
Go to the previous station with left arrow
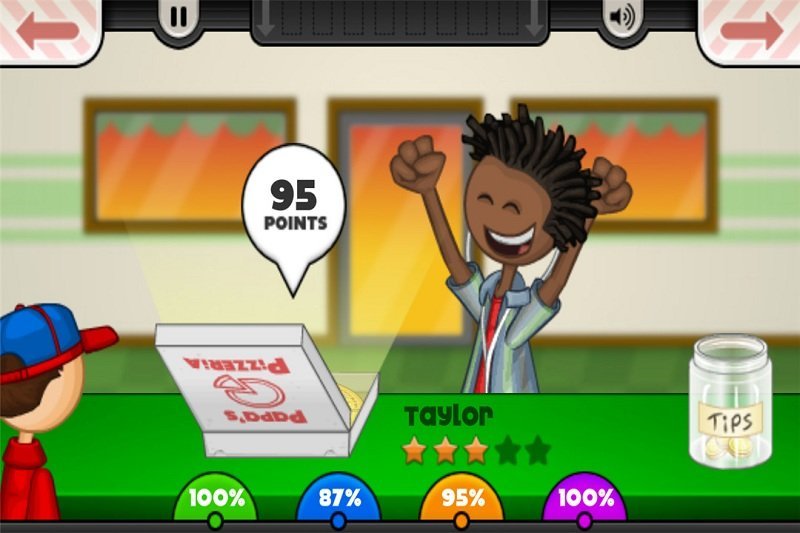coord(48,28)
